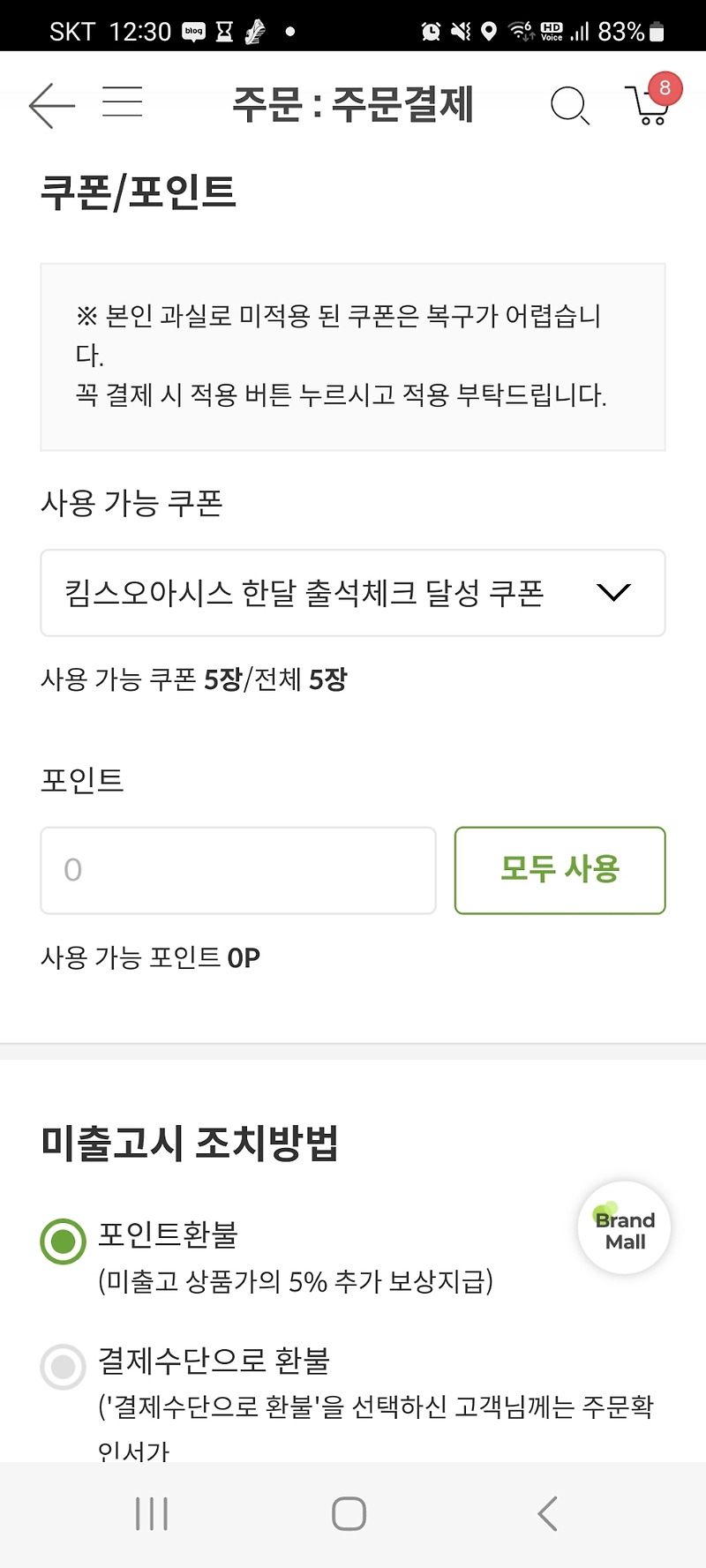Click the back arrow to previous page
This screenshot has width=706, height=1568.
[50, 105]
